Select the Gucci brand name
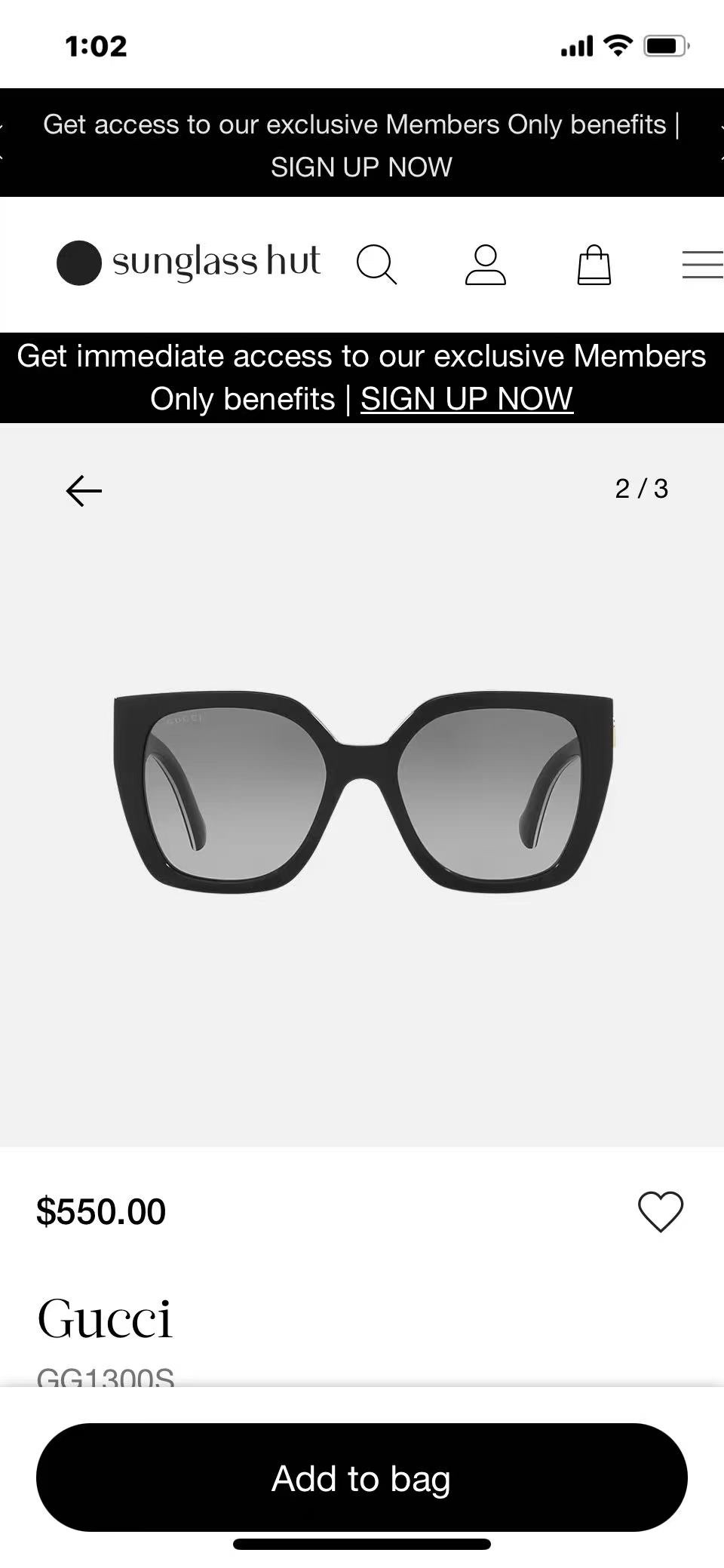This screenshot has height=1568, width=724. pos(106,1318)
